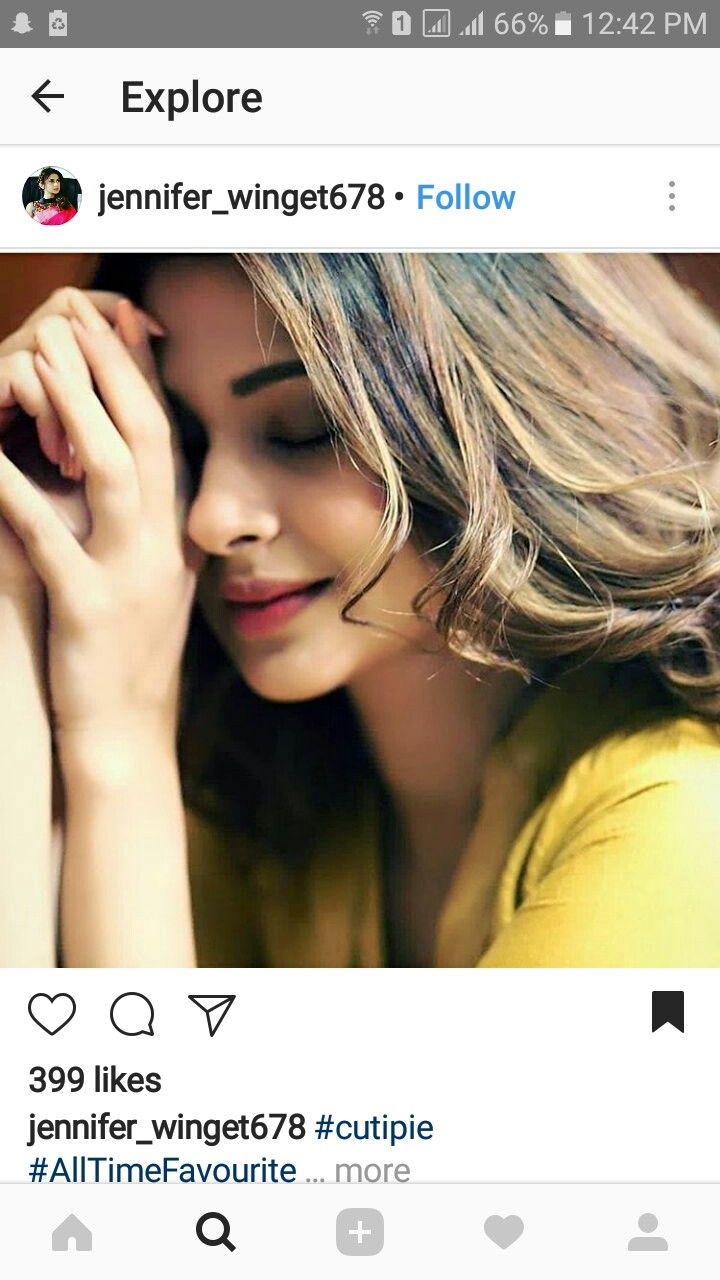This screenshot has height=1280, width=720.
Task: Switch to the Home tab
Action: [x=72, y=1233]
